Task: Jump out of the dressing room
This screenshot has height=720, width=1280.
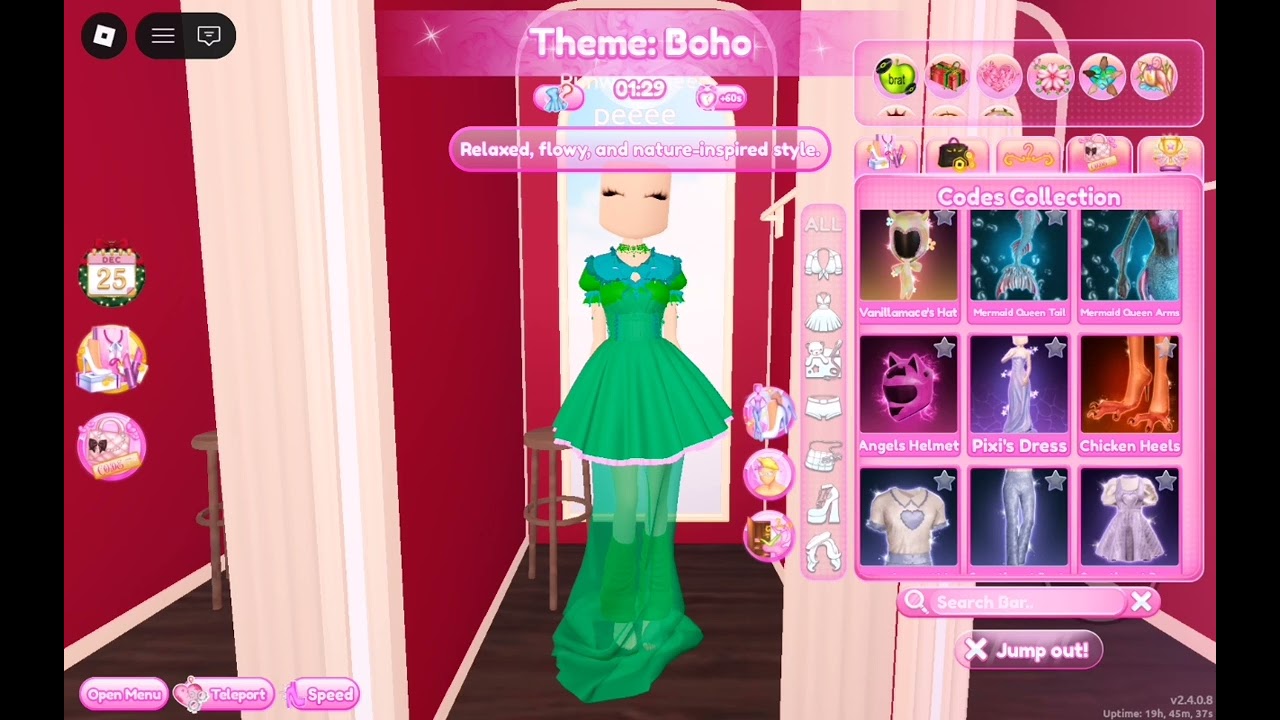Action: (1029, 651)
